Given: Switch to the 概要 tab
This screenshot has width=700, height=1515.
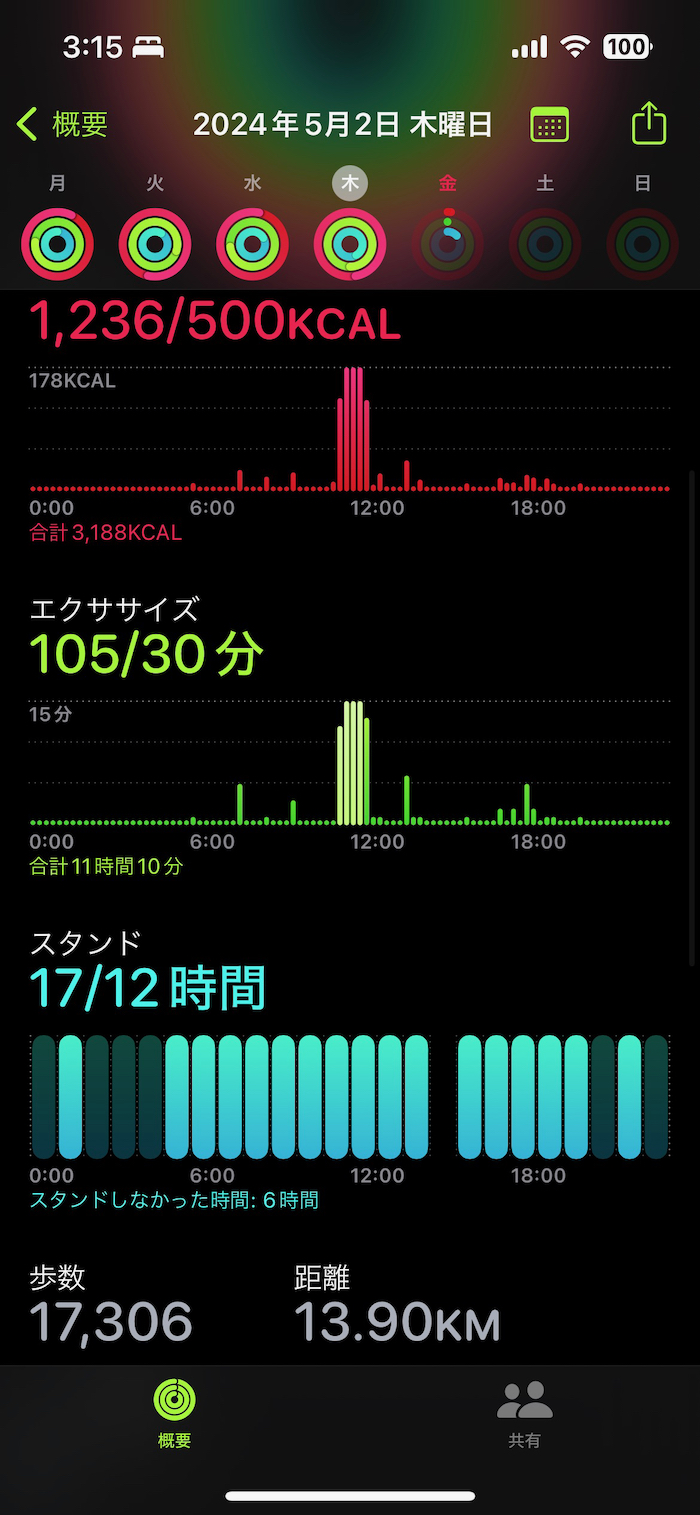Looking at the screenshot, I should tap(174, 1413).
